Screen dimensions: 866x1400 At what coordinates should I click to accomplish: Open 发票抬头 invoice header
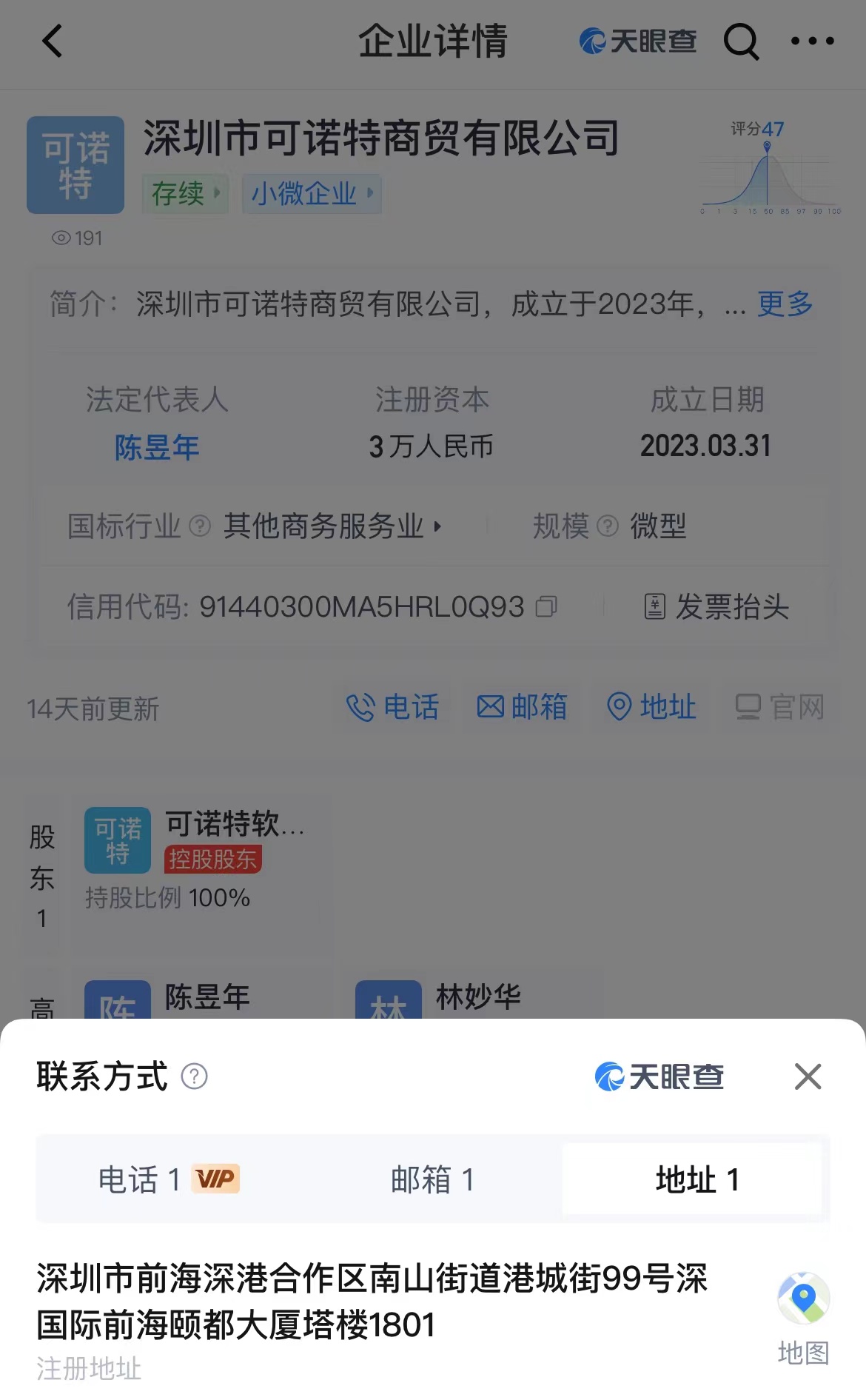(716, 607)
